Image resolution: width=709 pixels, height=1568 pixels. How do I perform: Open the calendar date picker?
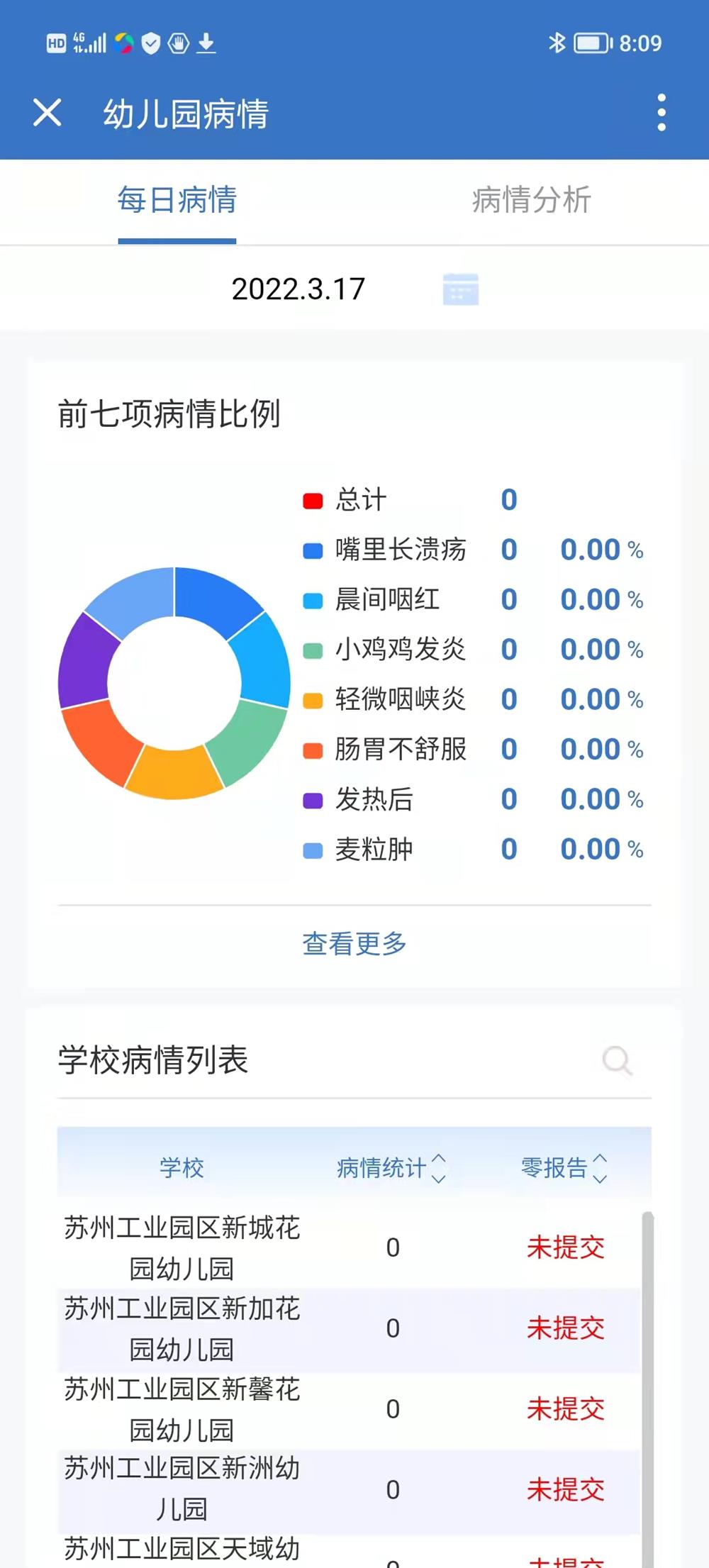coord(461,289)
